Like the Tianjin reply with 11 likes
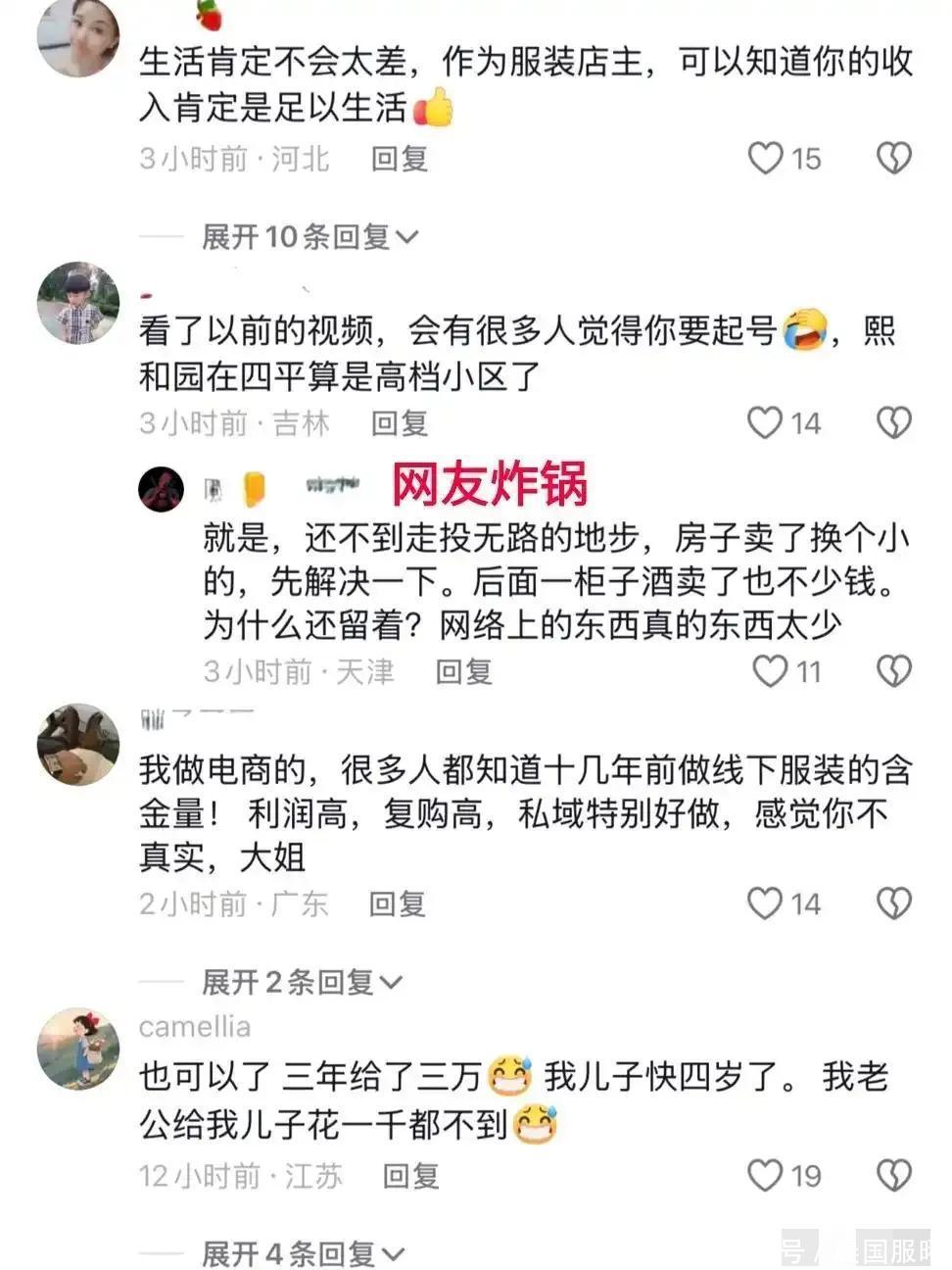The image size is (952, 1270). point(770,671)
